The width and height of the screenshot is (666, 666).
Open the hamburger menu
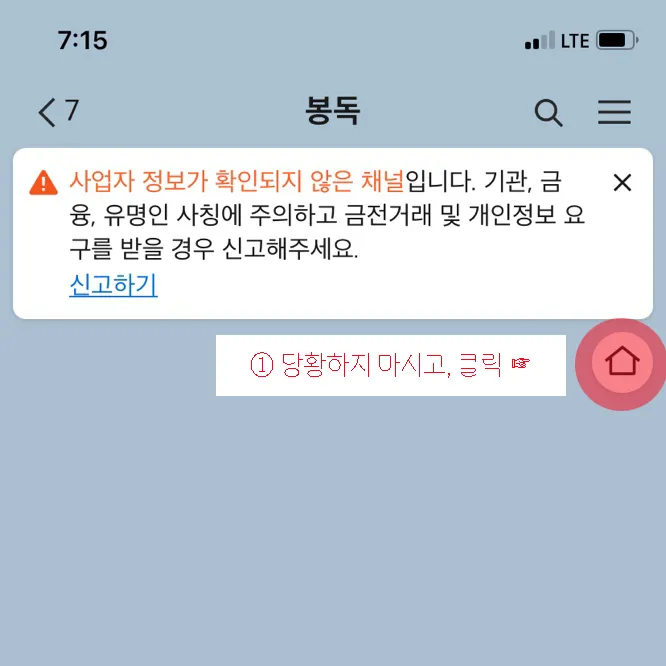pos(614,112)
